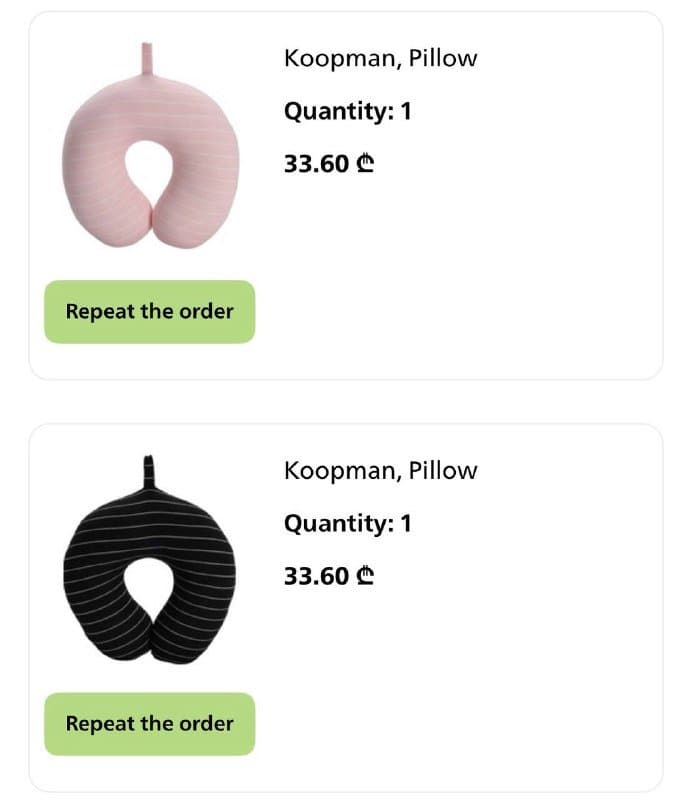Repeat the order for the black pillow
Image resolution: width=692 pixels, height=800 pixels.
(149, 723)
